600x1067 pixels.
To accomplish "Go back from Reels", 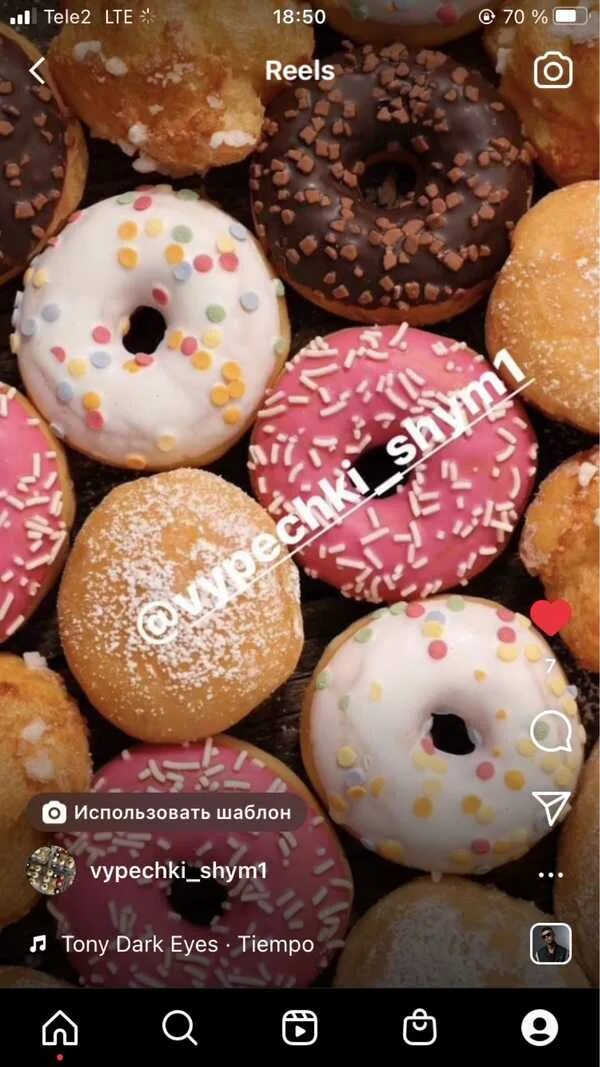I will coord(37,71).
